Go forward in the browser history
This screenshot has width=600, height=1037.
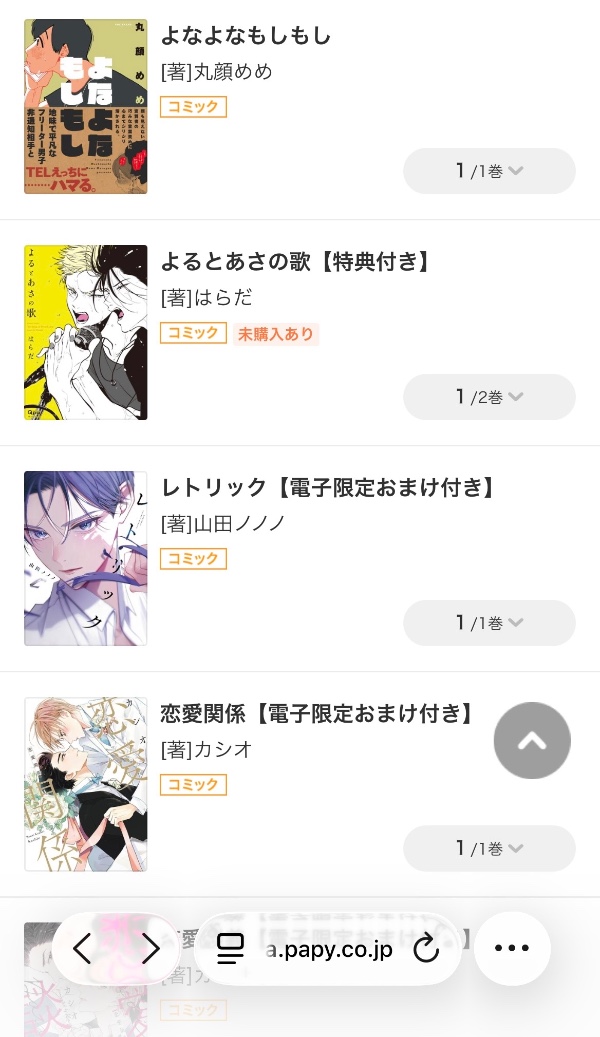[150, 949]
